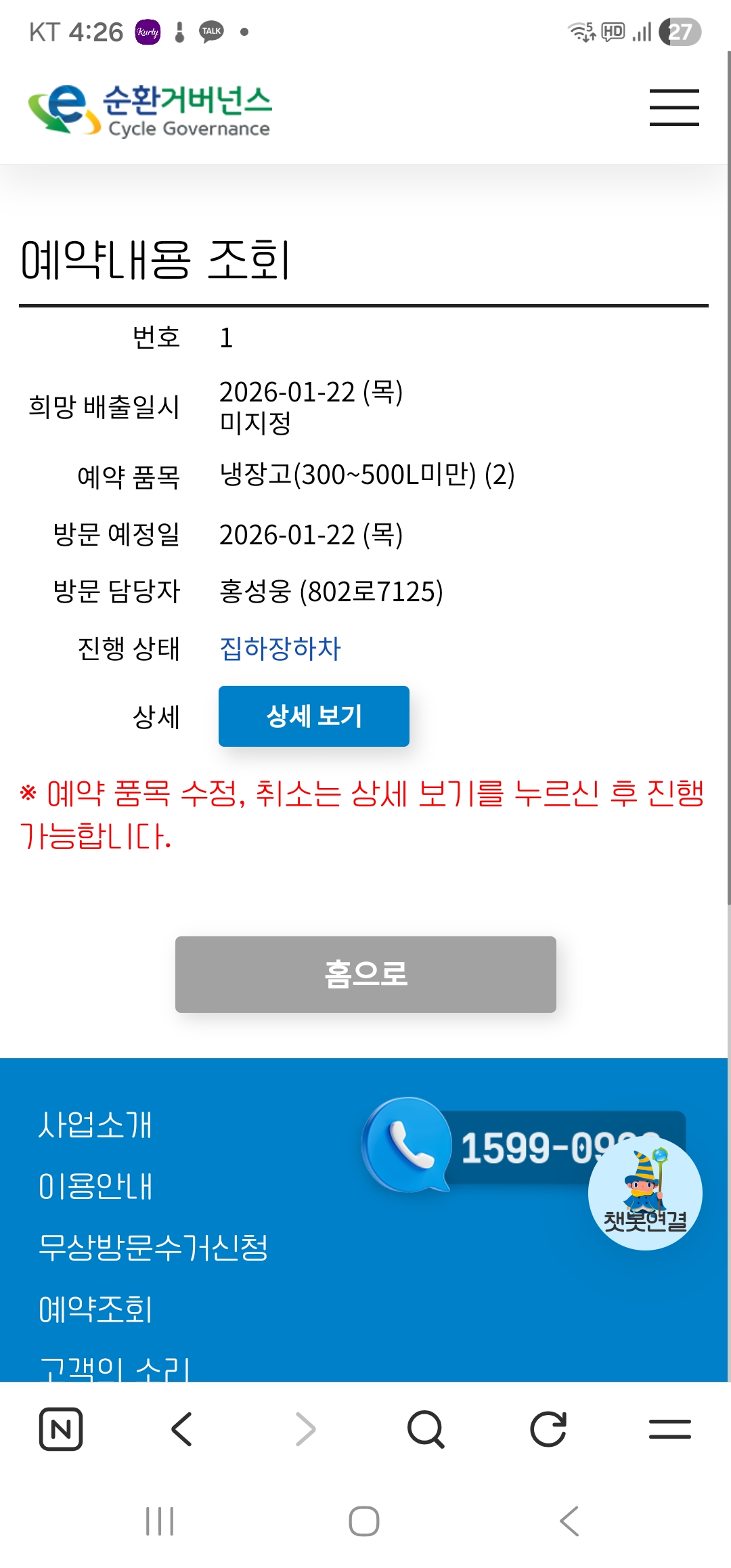Open the browser's two-line menu
This screenshot has height=1568, width=731.
(x=670, y=1429)
